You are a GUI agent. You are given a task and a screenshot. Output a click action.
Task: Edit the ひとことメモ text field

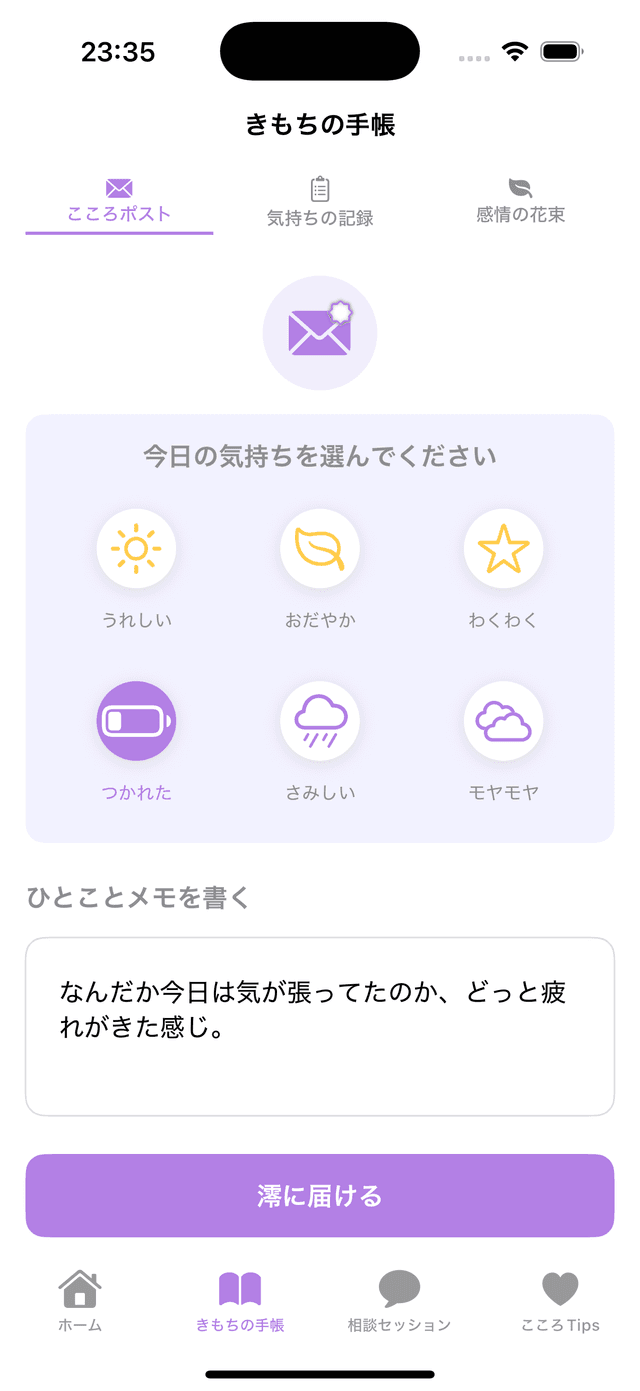(x=320, y=1026)
